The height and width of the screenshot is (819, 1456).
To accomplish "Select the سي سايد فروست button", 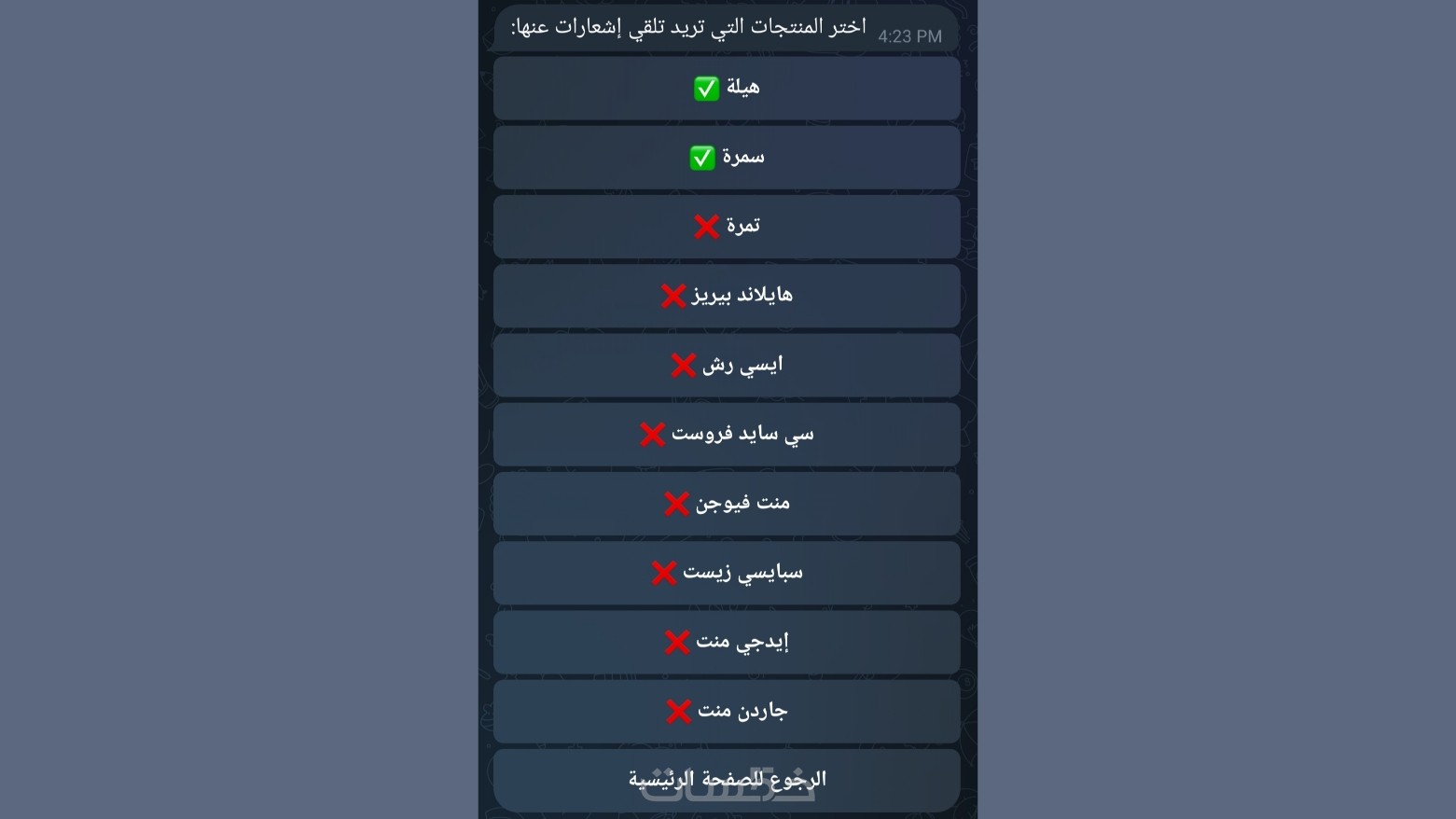I will coord(727,434).
